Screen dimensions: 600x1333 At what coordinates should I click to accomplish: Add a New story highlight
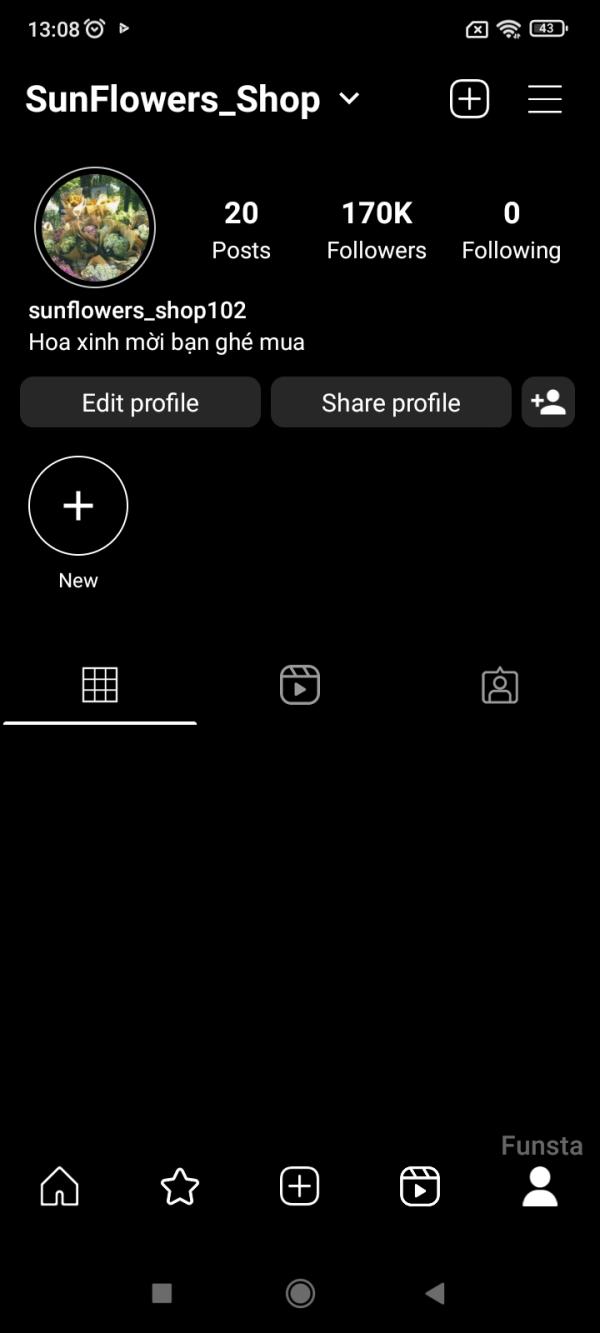click(78, 505)
